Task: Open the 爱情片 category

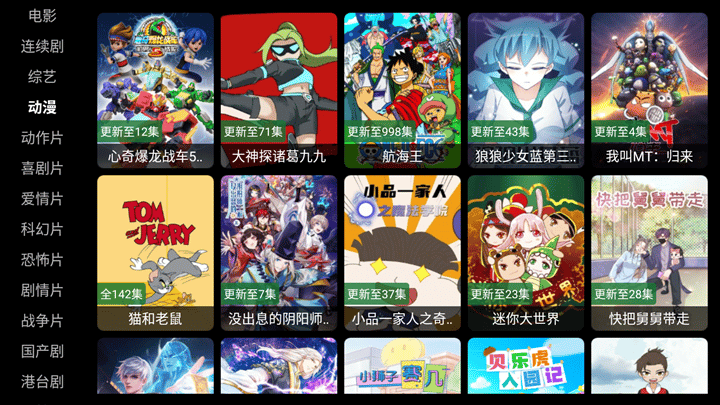Action: pos(42,198)
